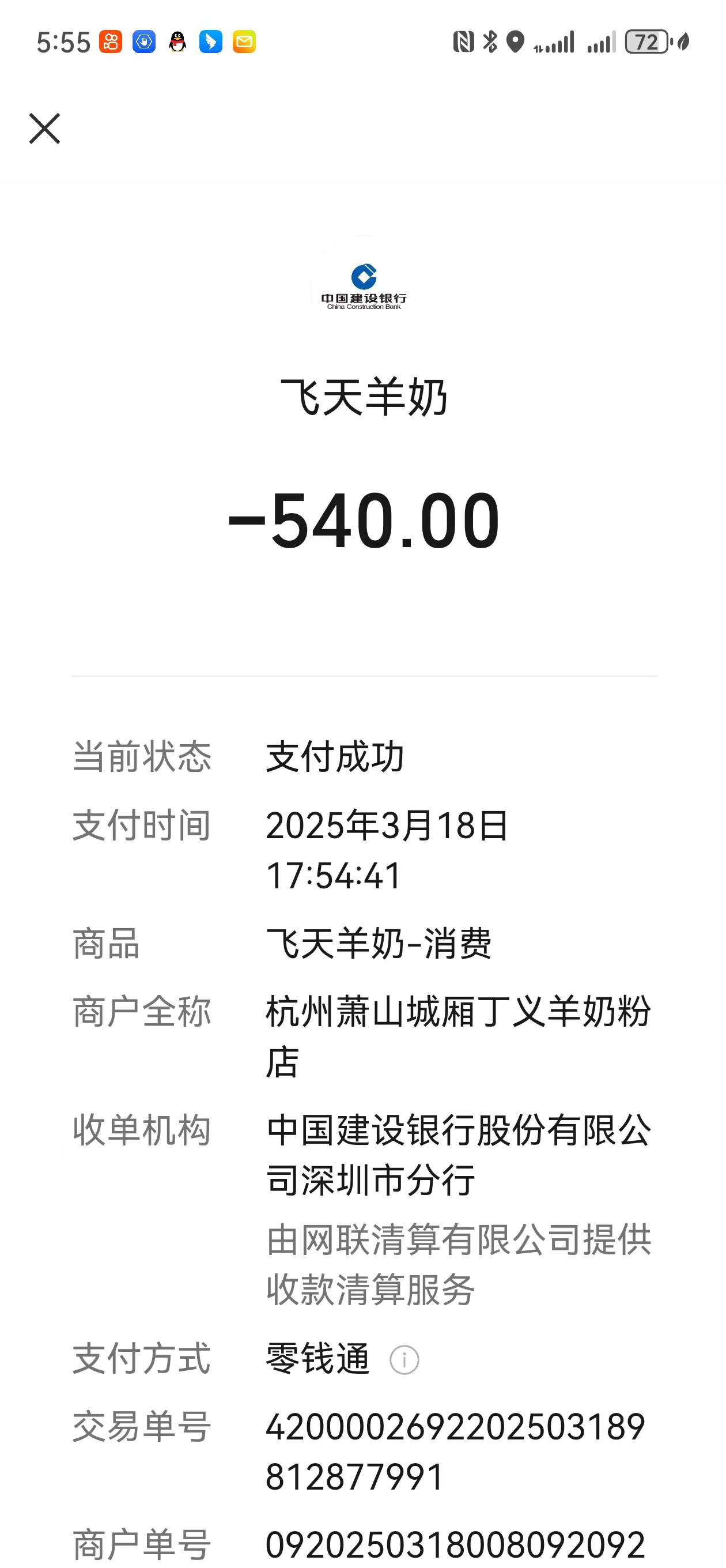Close the payment details page
This screenshot has height=1568, width=726.
point(44,129)
